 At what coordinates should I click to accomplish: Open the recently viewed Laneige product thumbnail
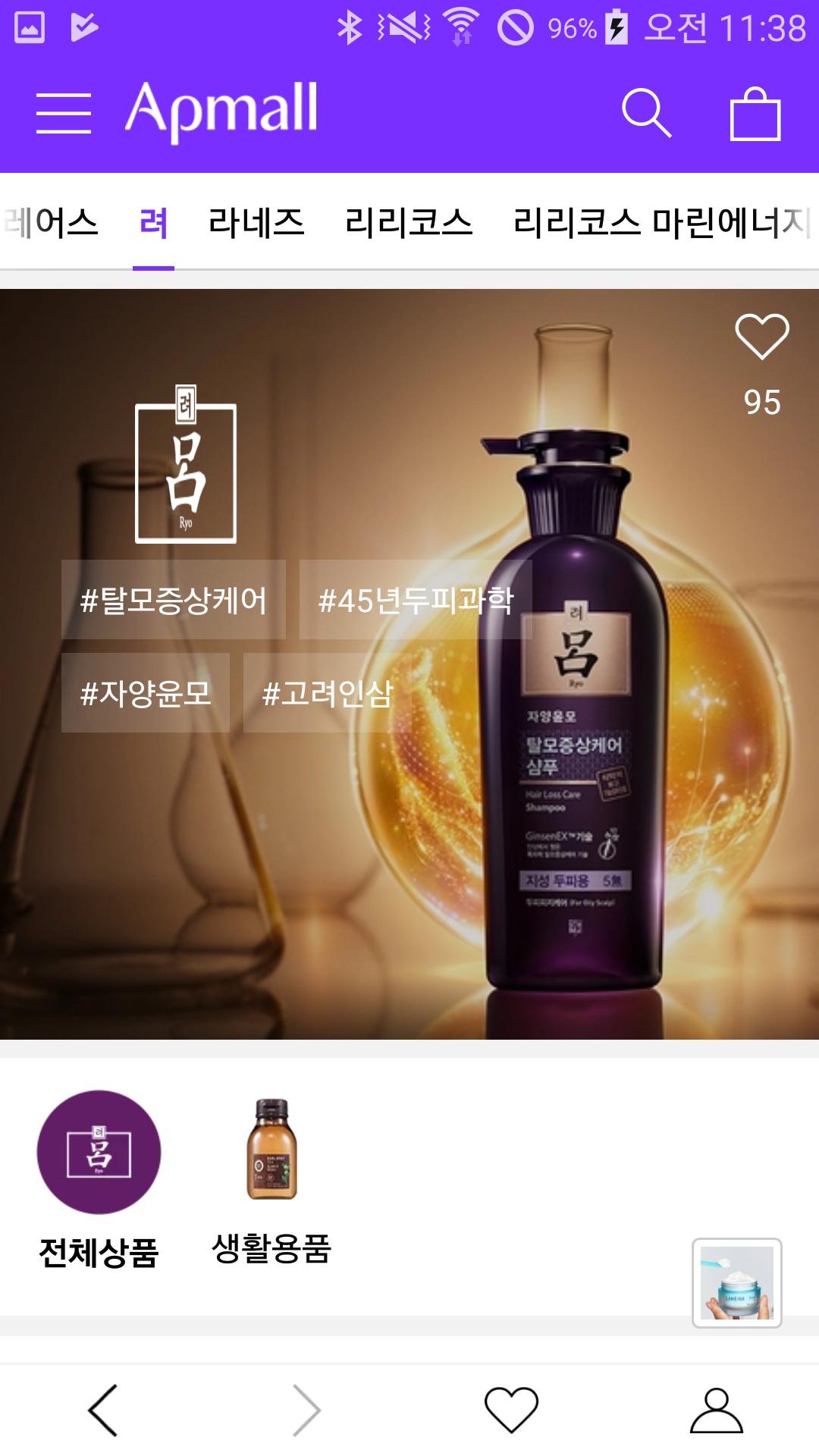pos(736,1282)
